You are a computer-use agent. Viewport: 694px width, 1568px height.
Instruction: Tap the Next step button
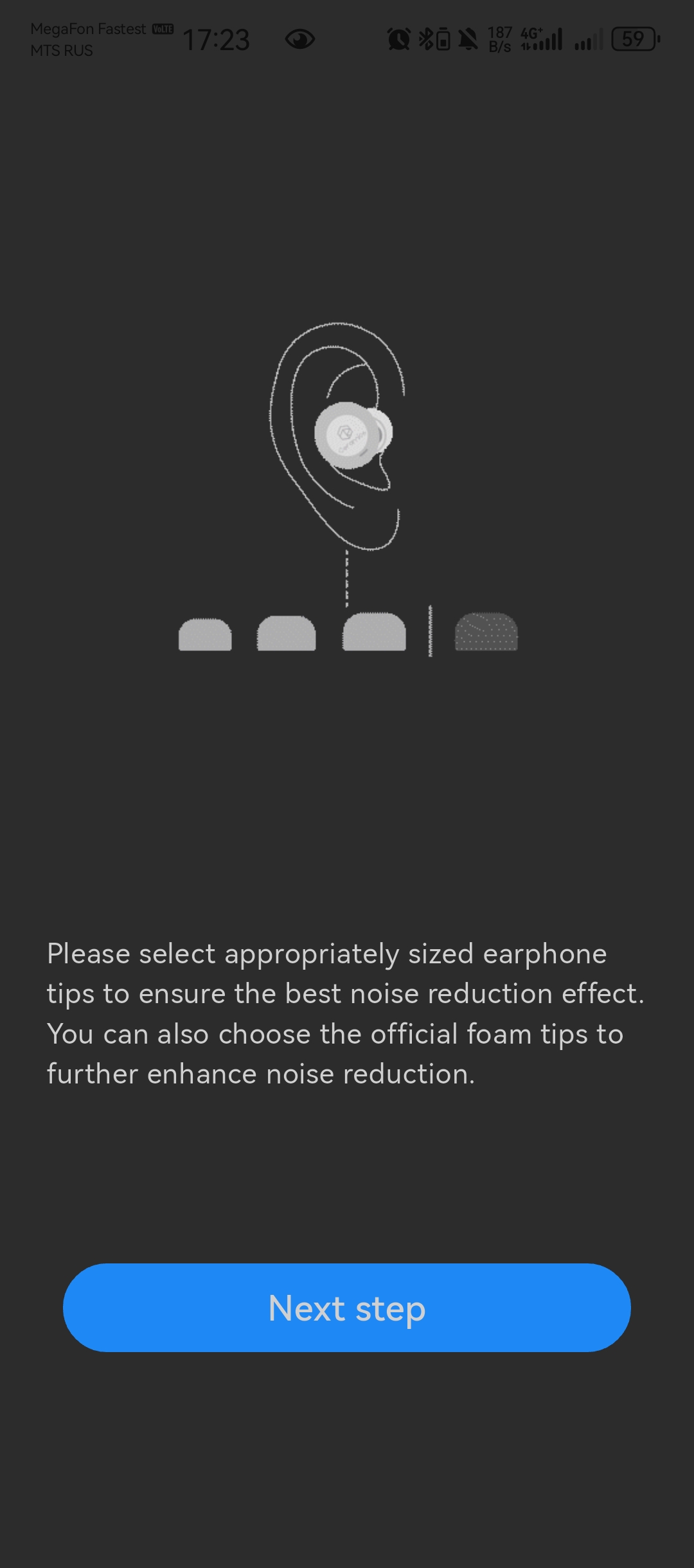[347, 1308]
